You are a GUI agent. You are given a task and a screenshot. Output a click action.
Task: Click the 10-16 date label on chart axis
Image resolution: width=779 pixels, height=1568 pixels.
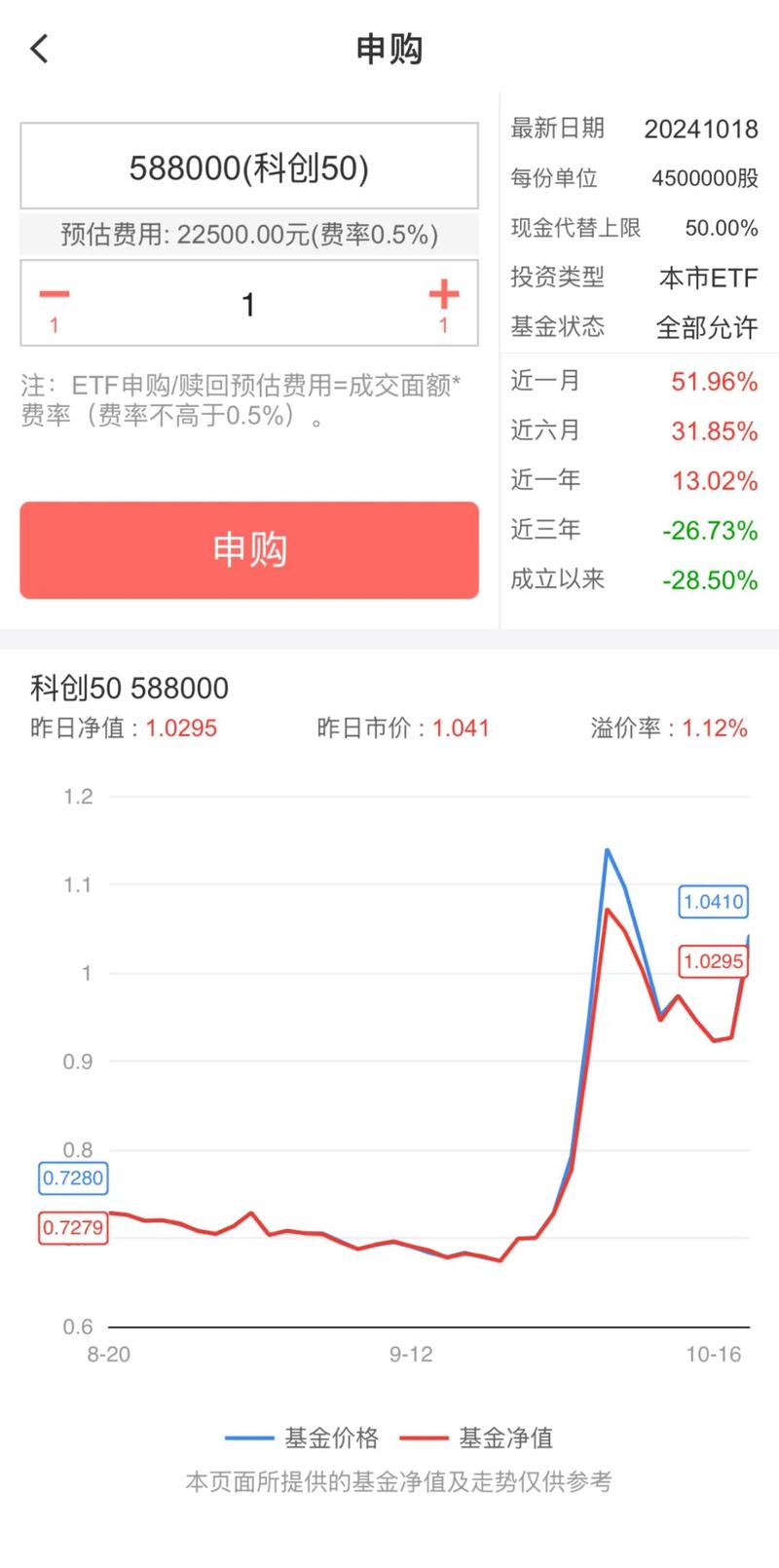tap(715, 1354)
